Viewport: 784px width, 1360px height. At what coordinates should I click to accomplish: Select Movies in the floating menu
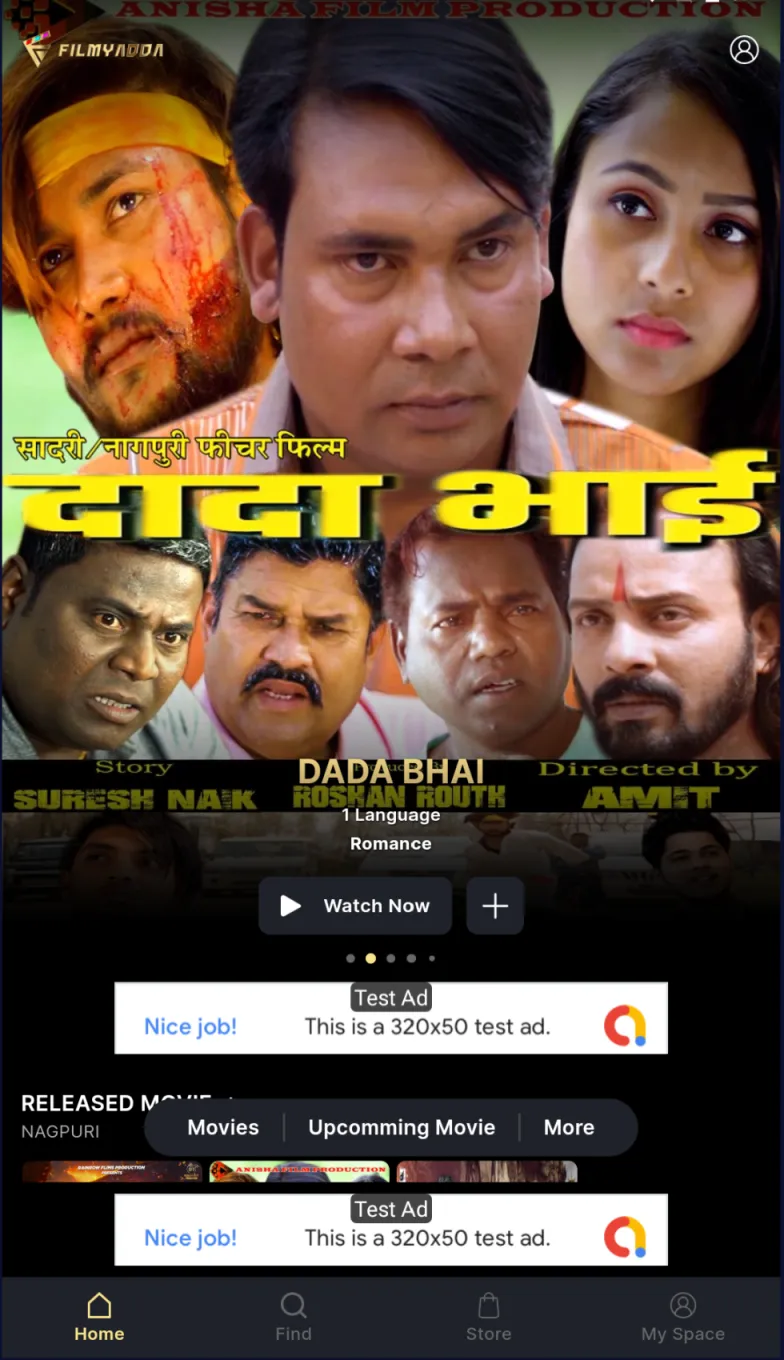223,1127
